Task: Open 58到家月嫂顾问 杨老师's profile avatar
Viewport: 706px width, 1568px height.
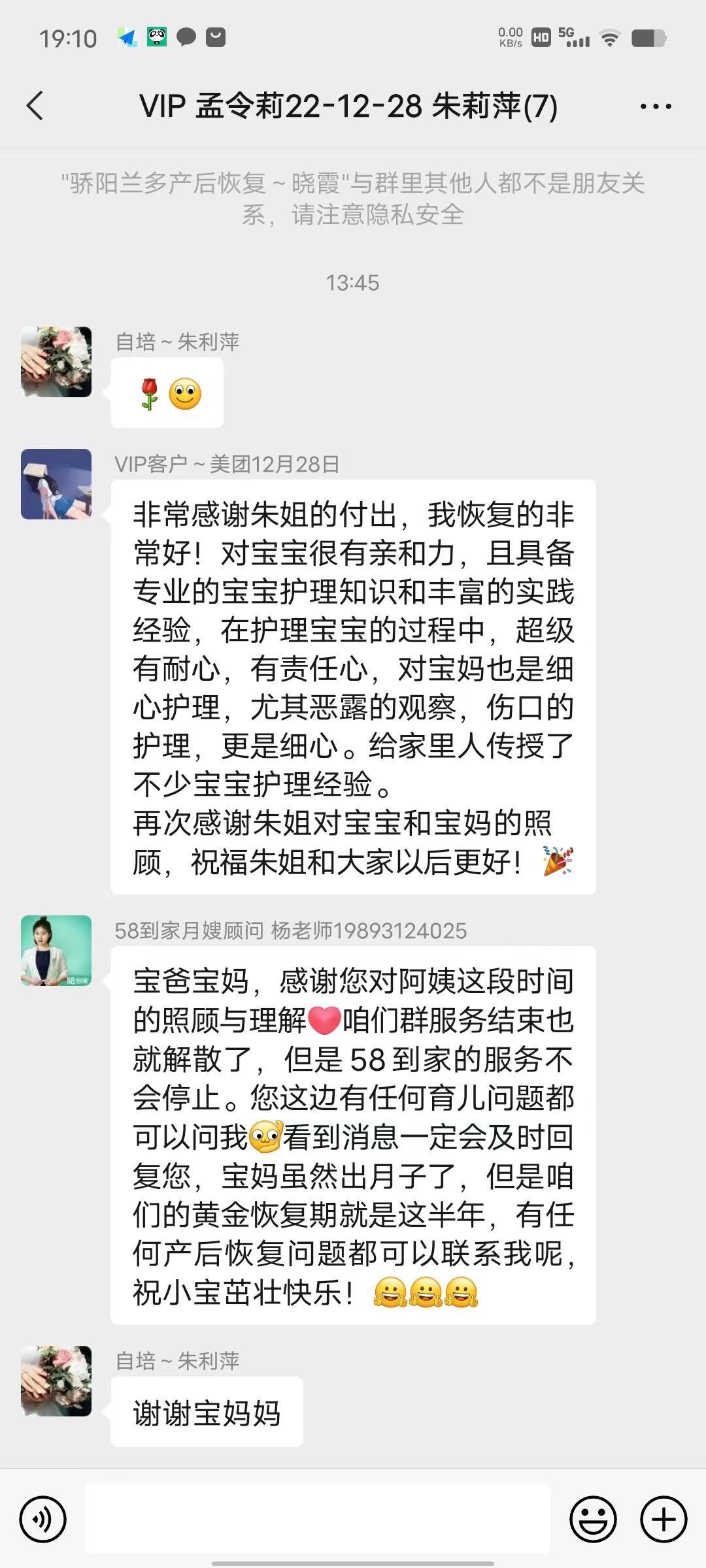Action: click(56, 951)
